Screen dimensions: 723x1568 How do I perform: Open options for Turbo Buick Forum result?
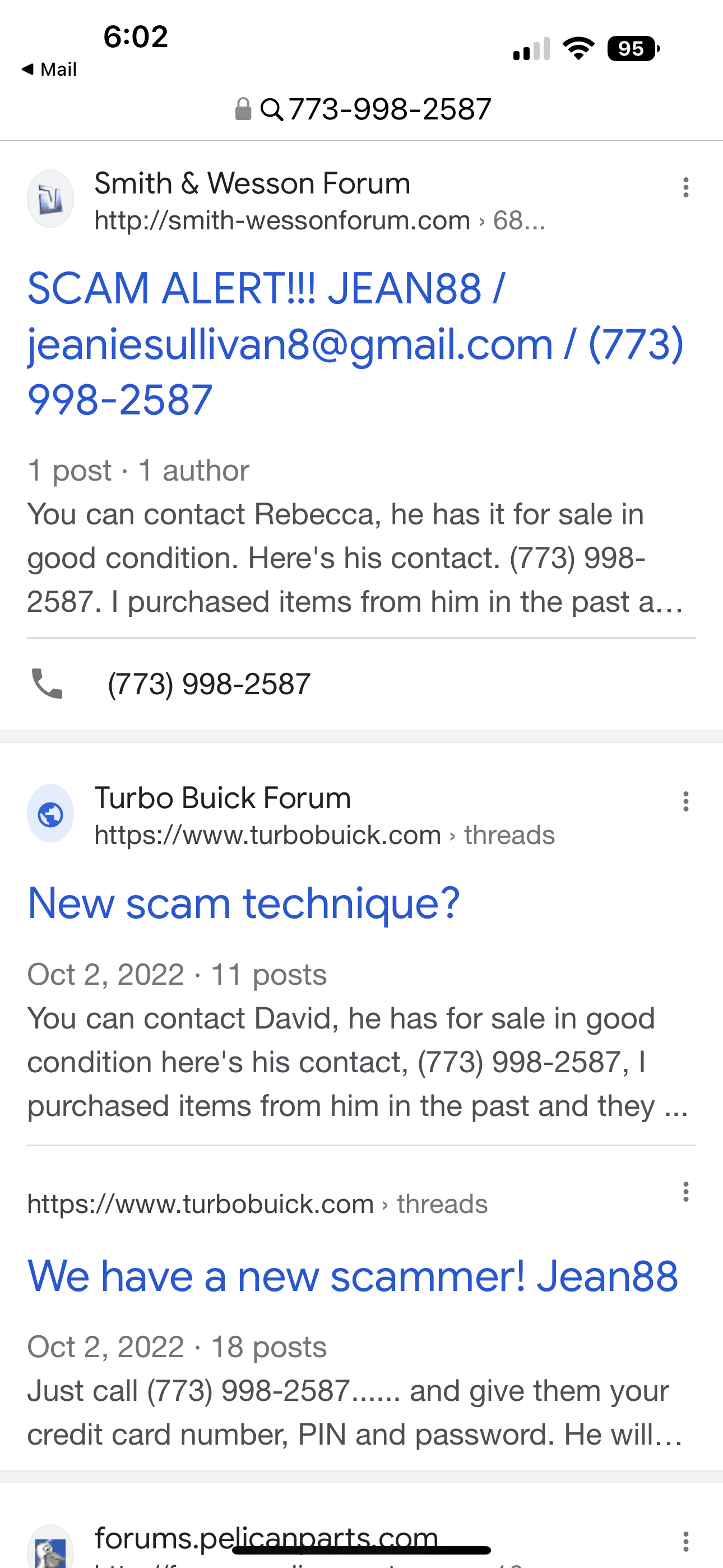pyautogui.click(x=685, y=801)
